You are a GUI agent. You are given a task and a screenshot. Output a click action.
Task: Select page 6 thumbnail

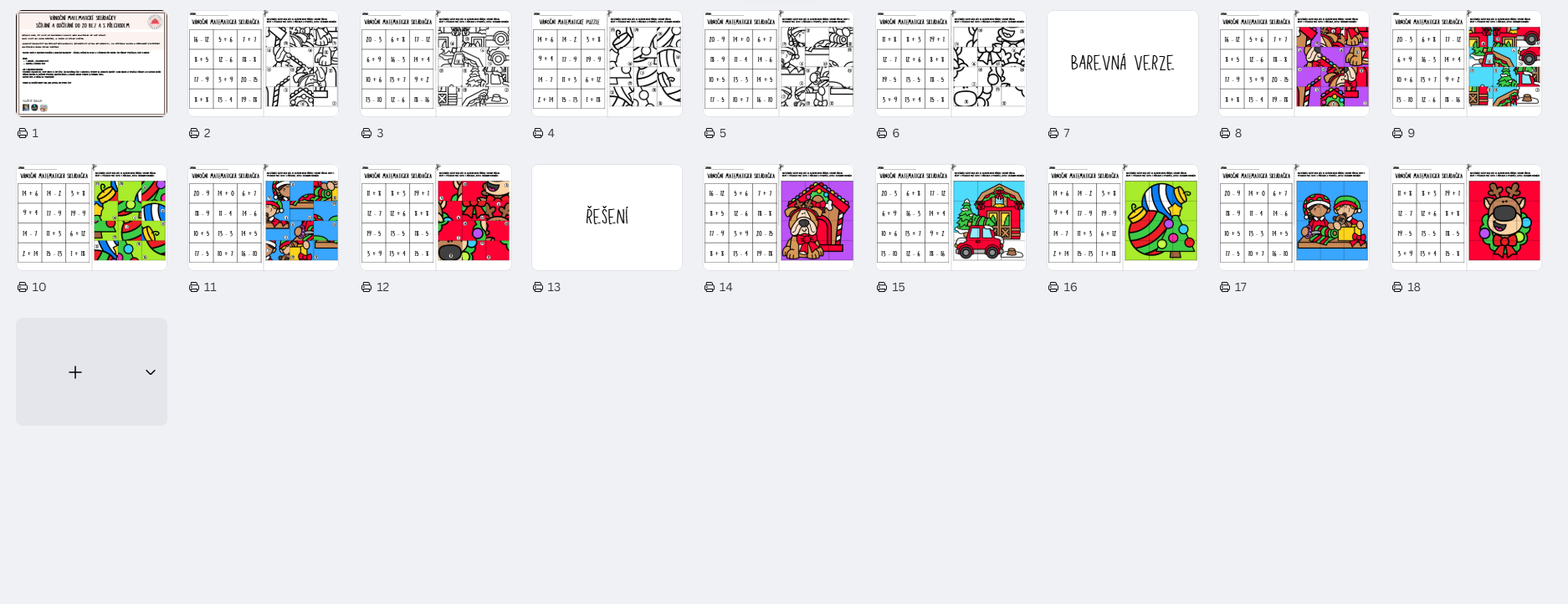click(951, 64)
